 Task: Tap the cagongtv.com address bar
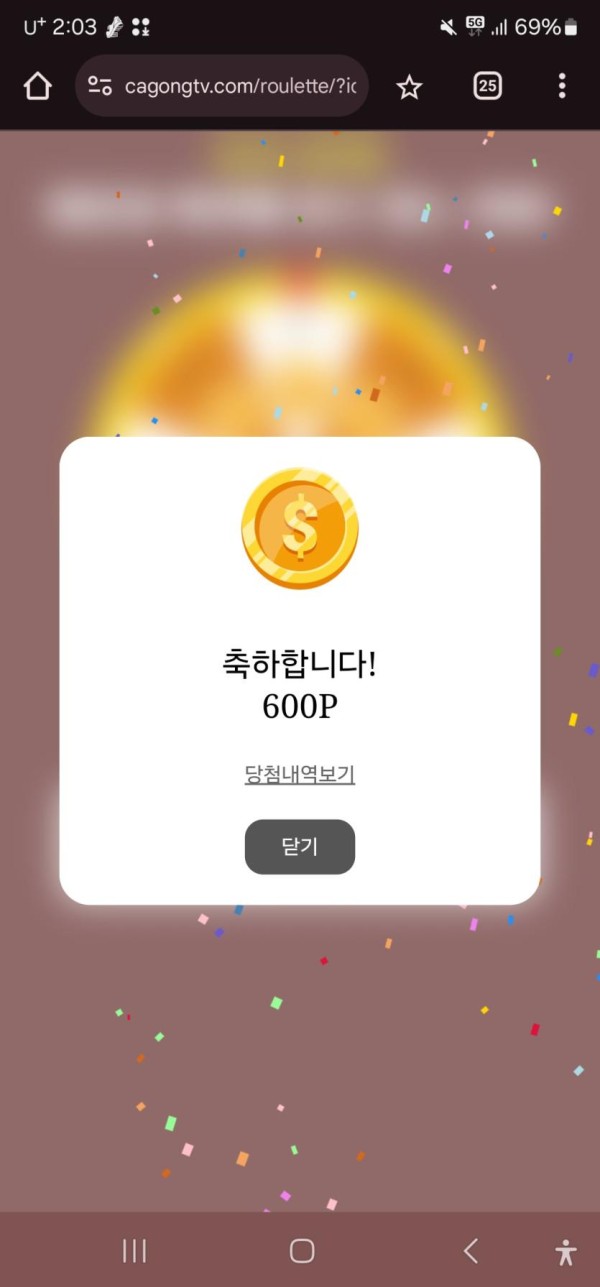click(240, 86)
